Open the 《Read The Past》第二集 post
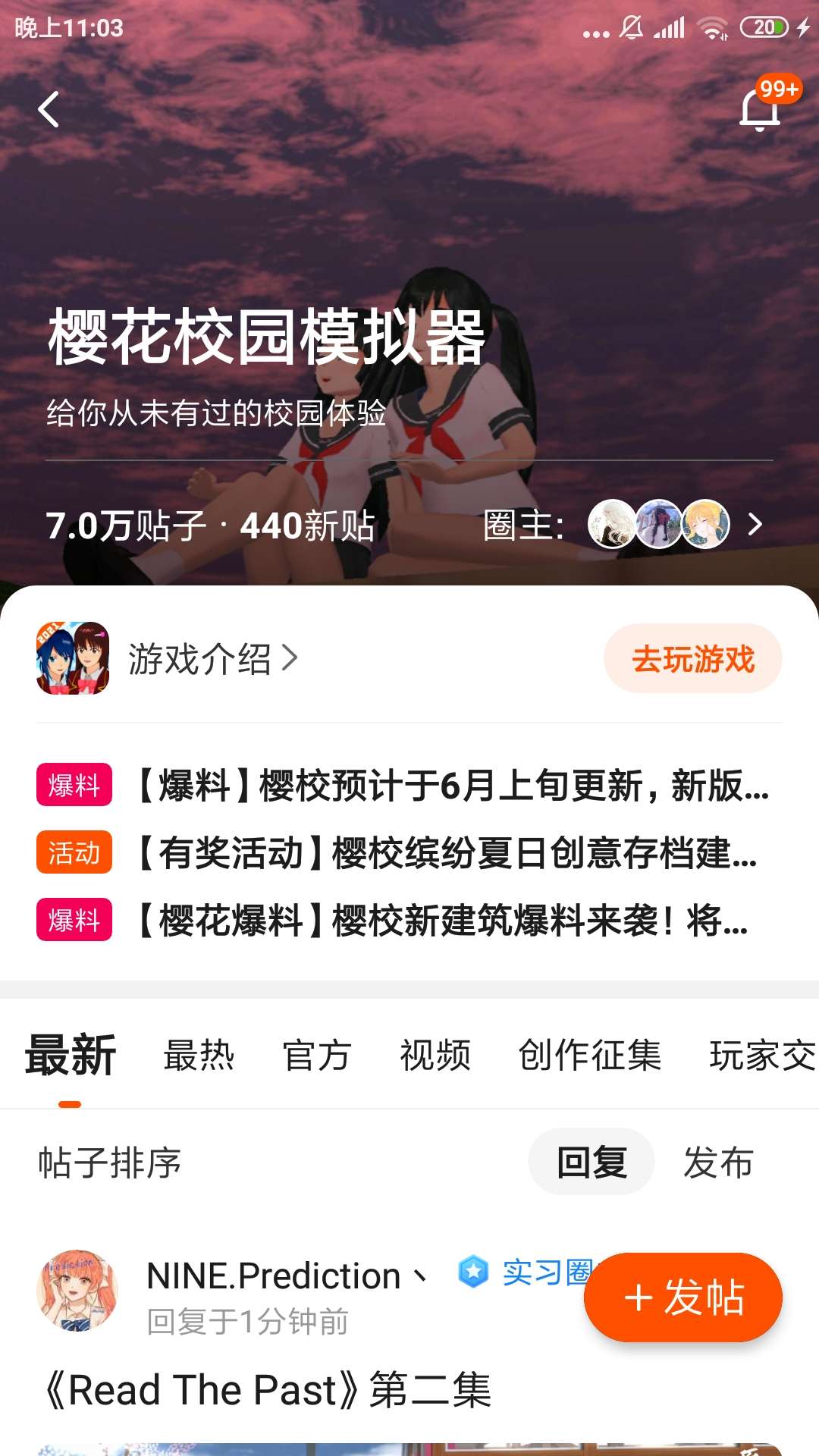Screen dimensions: 819x1456 (268, 1390)
